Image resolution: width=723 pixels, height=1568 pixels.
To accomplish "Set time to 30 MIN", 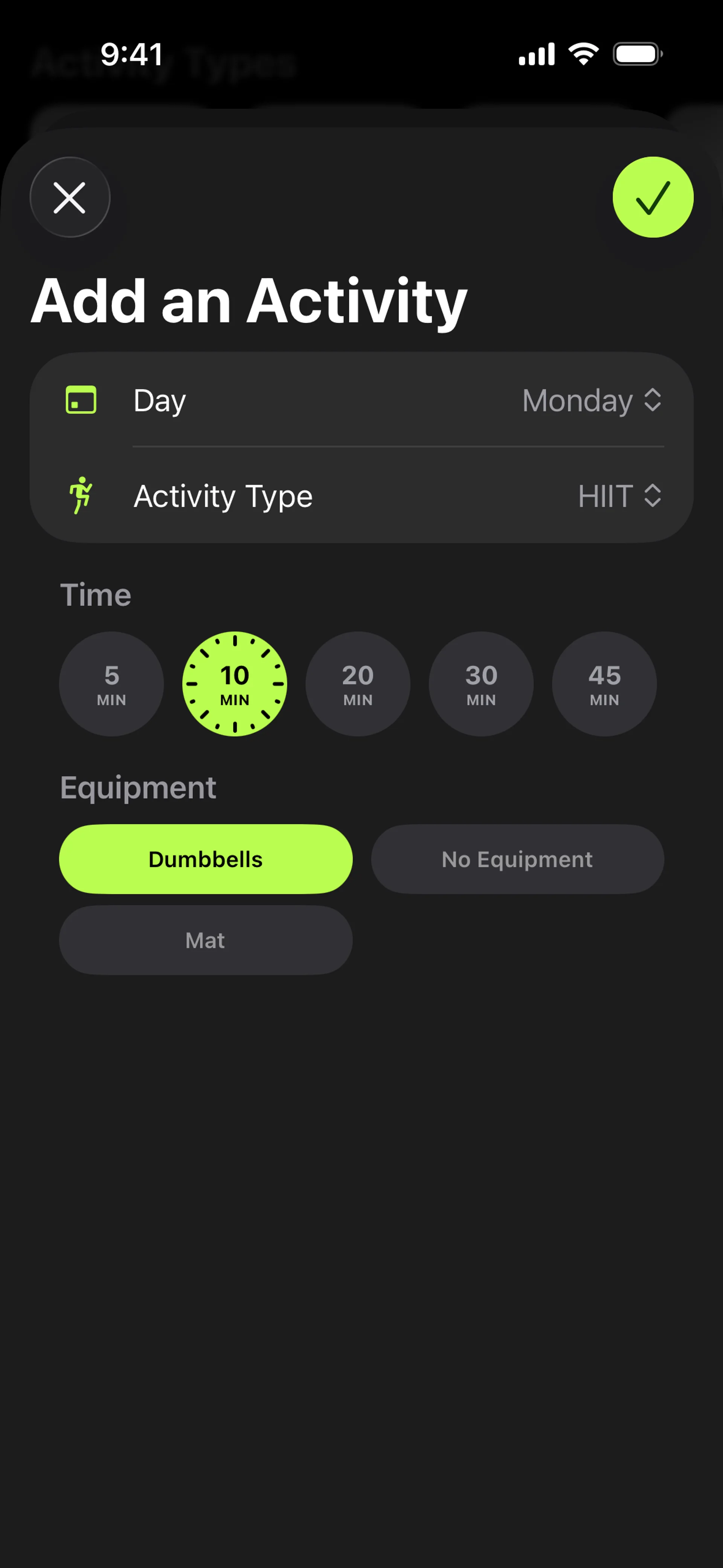I will pos(481,684).
